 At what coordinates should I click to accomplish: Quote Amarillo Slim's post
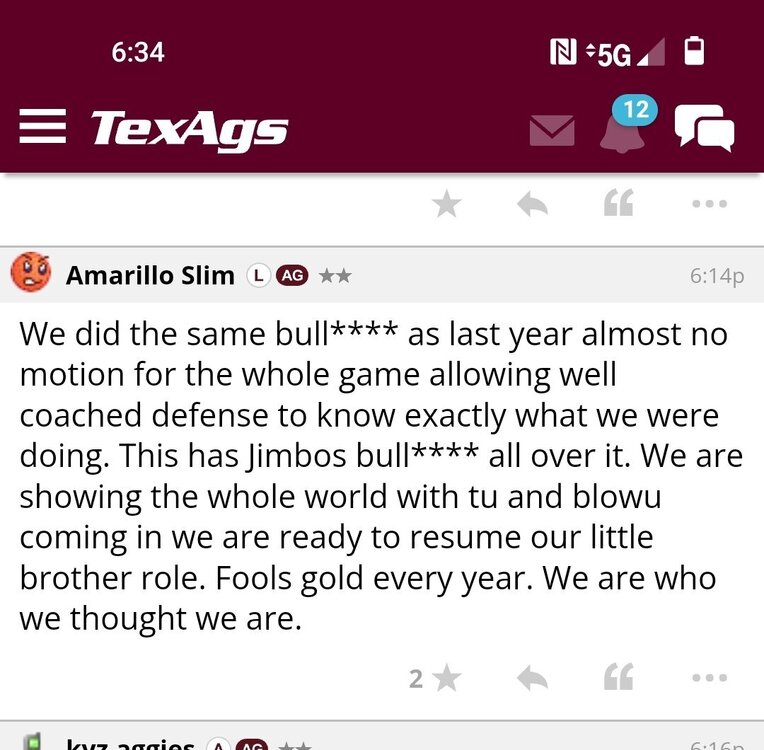pyautogui.click(x=619, y=679)
